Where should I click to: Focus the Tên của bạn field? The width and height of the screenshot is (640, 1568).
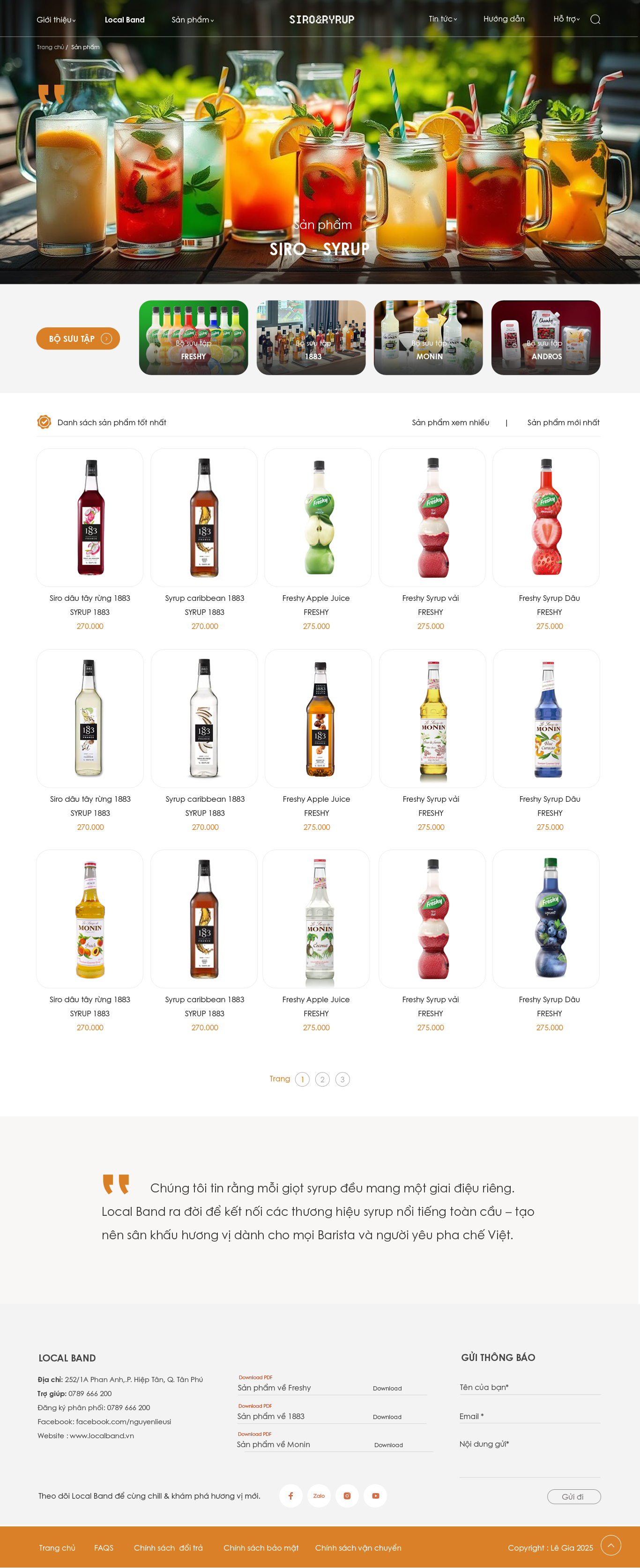pos(529,1388)
